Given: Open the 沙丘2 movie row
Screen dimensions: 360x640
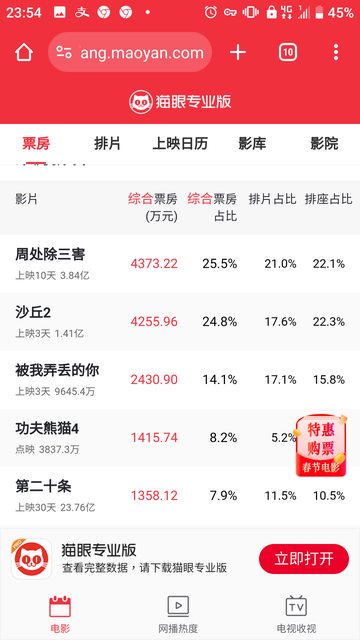Looking at the screenshot, I should (x=180, y=322).
